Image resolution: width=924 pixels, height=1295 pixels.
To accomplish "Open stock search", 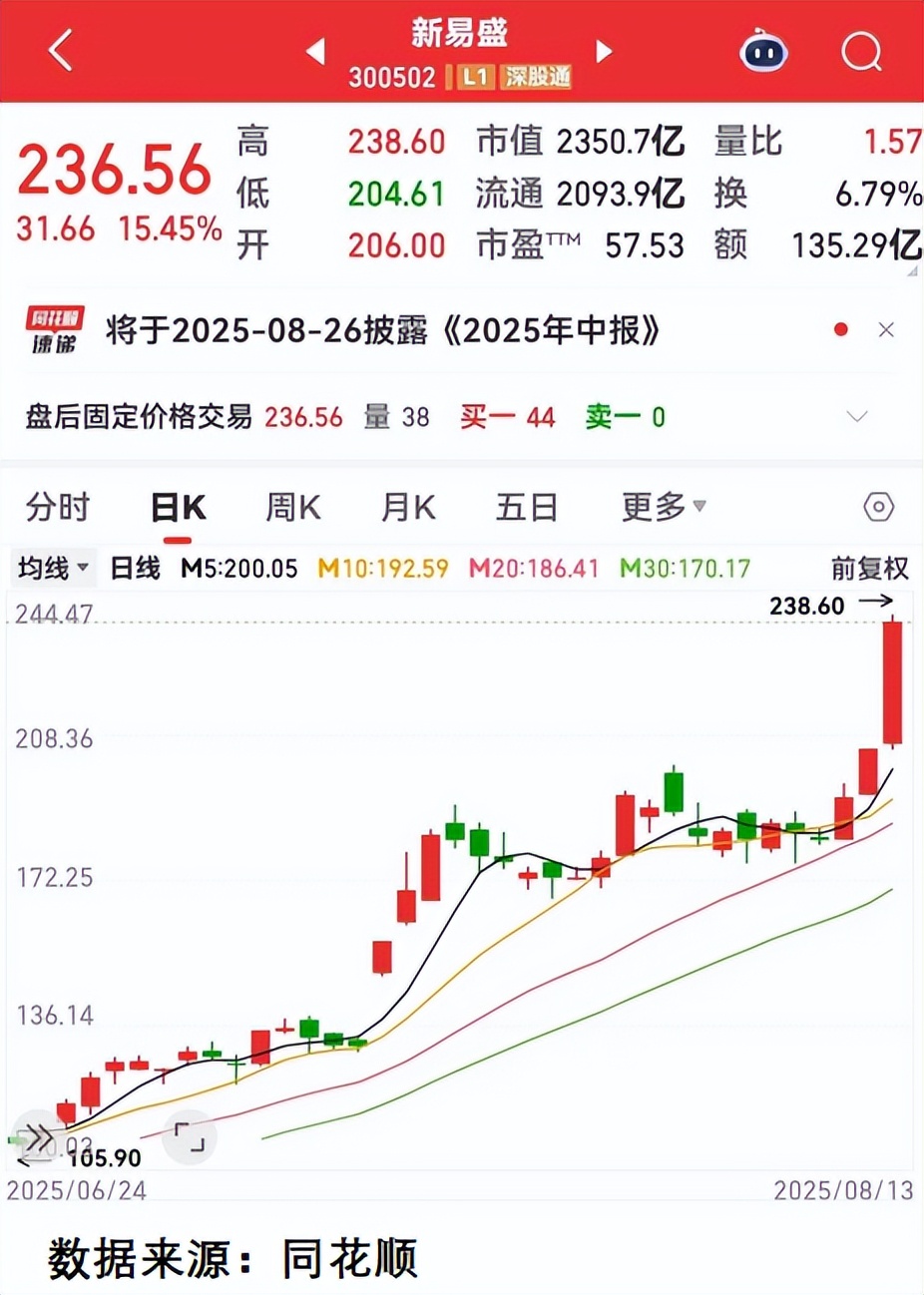I will pyautogui.click(x=861, y=51).
